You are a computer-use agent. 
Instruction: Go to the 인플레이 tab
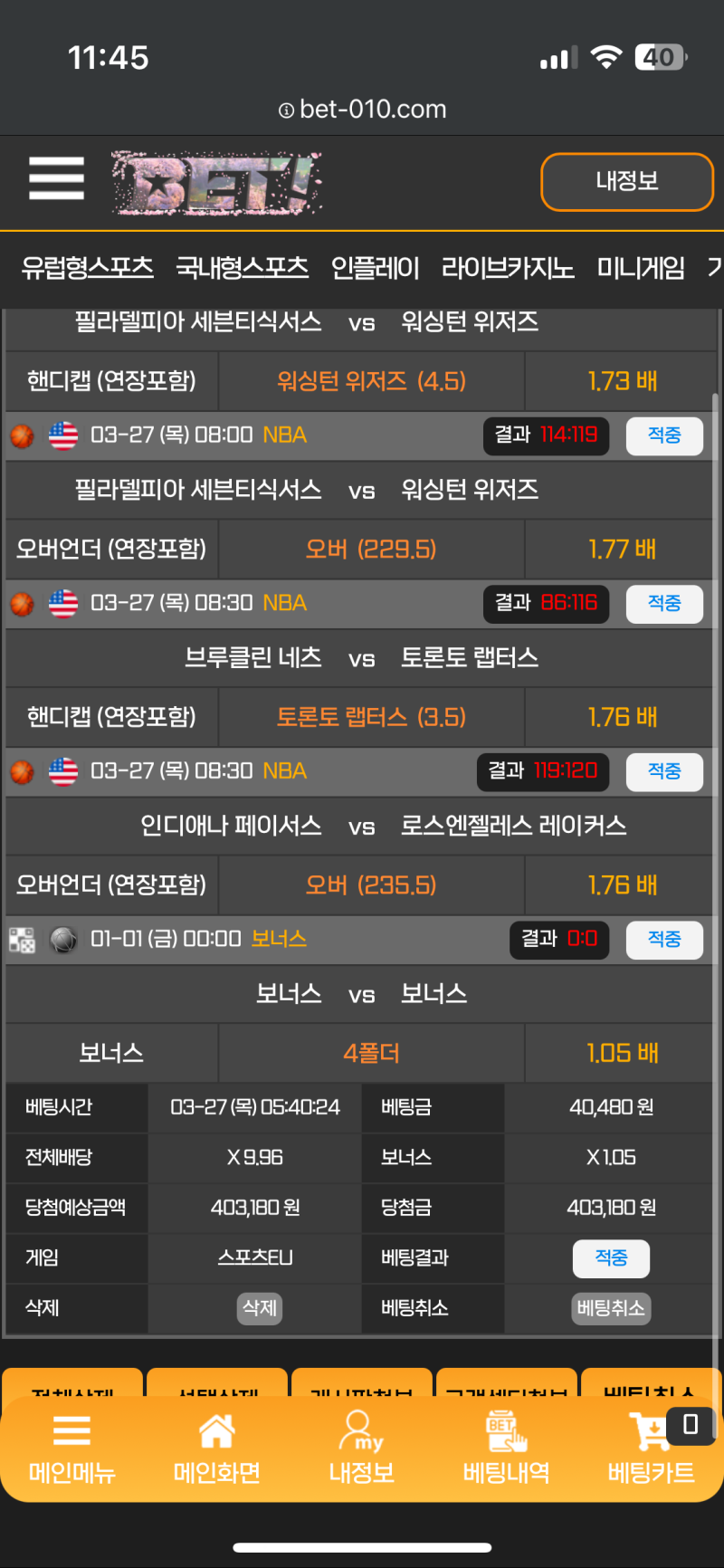pos(375,268)
